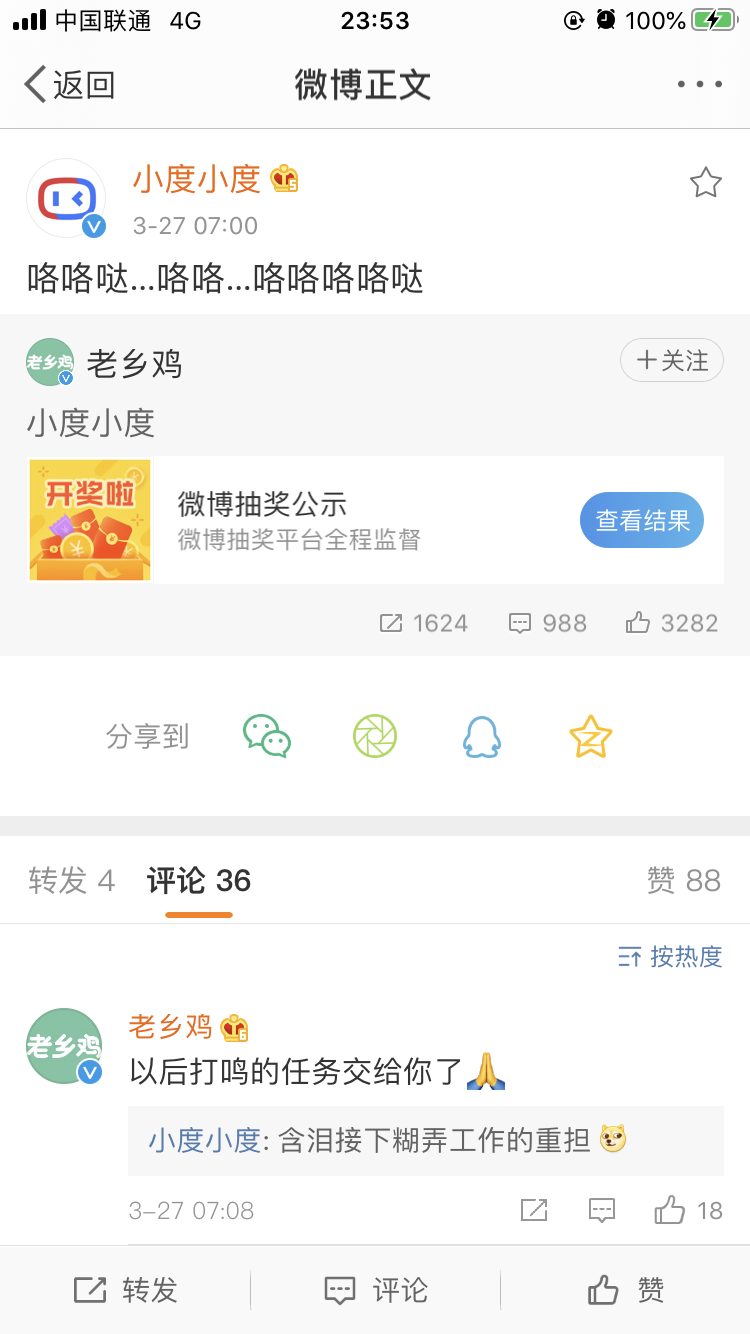Change comment sorting via 按热度

pos(670,957)
